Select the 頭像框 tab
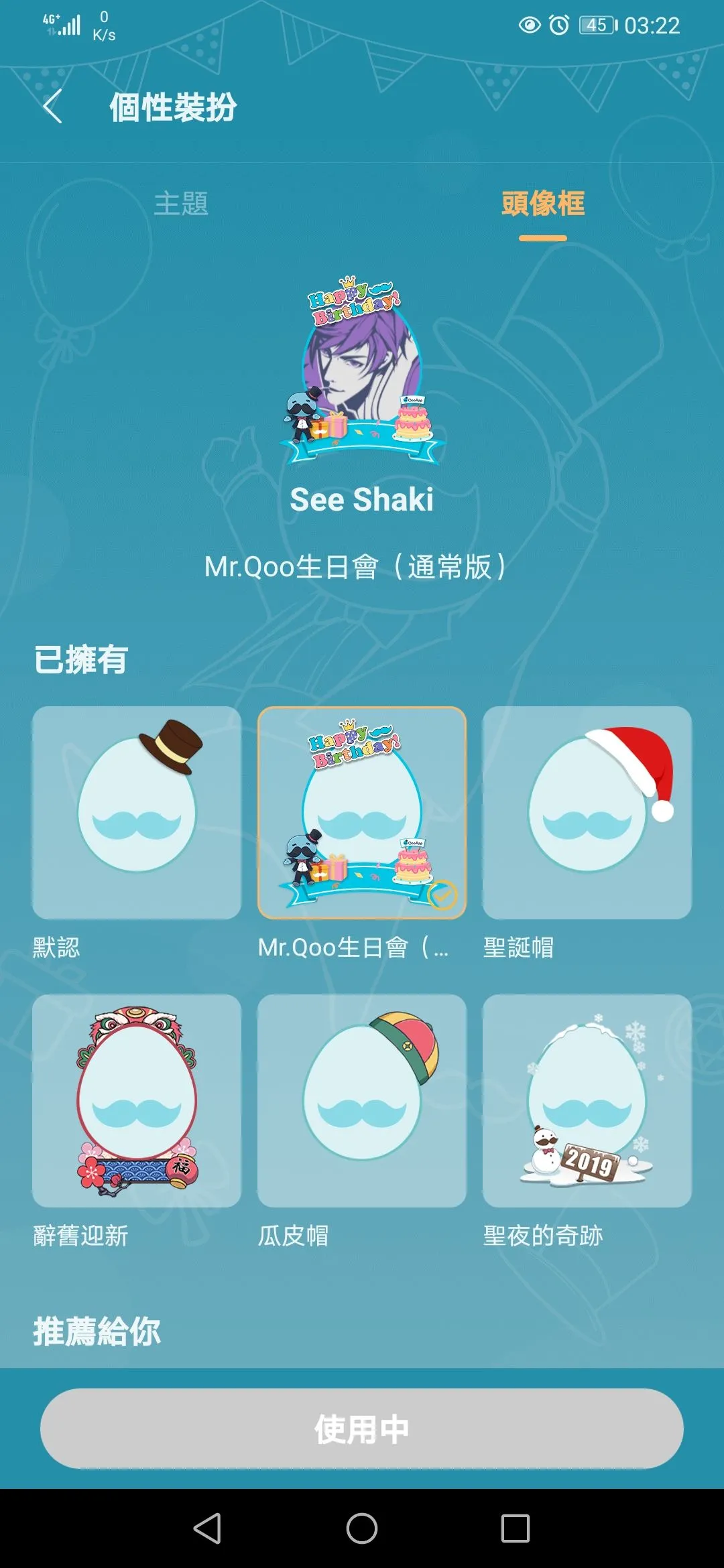724x1568 pixels. click(x=542, y=204)
